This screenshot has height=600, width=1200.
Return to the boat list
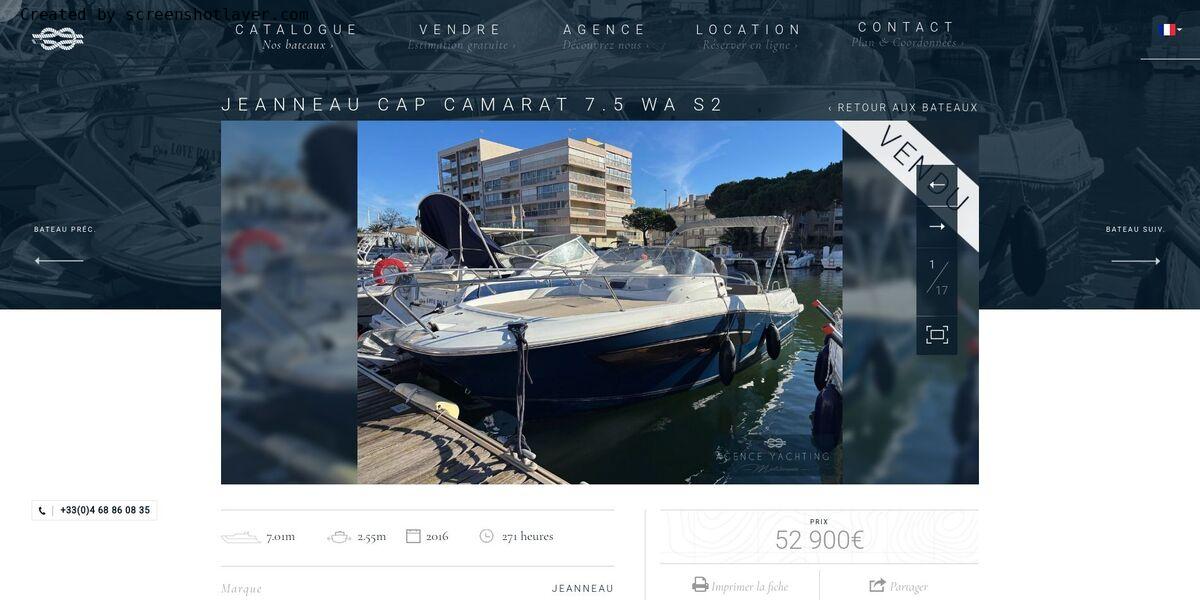pyautogui.click(x=903, y=108)
